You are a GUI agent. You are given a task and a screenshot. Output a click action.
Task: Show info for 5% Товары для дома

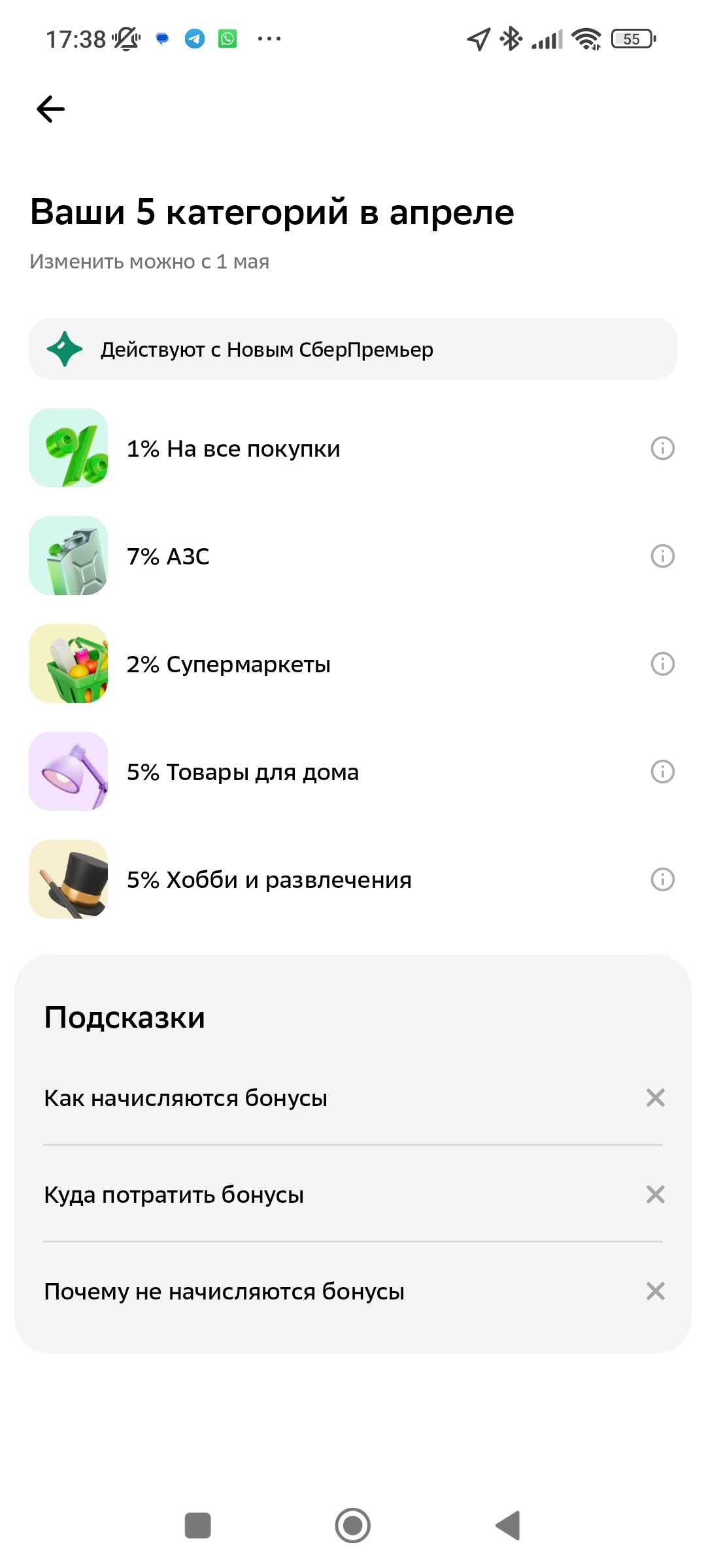(x=662, y=772)
